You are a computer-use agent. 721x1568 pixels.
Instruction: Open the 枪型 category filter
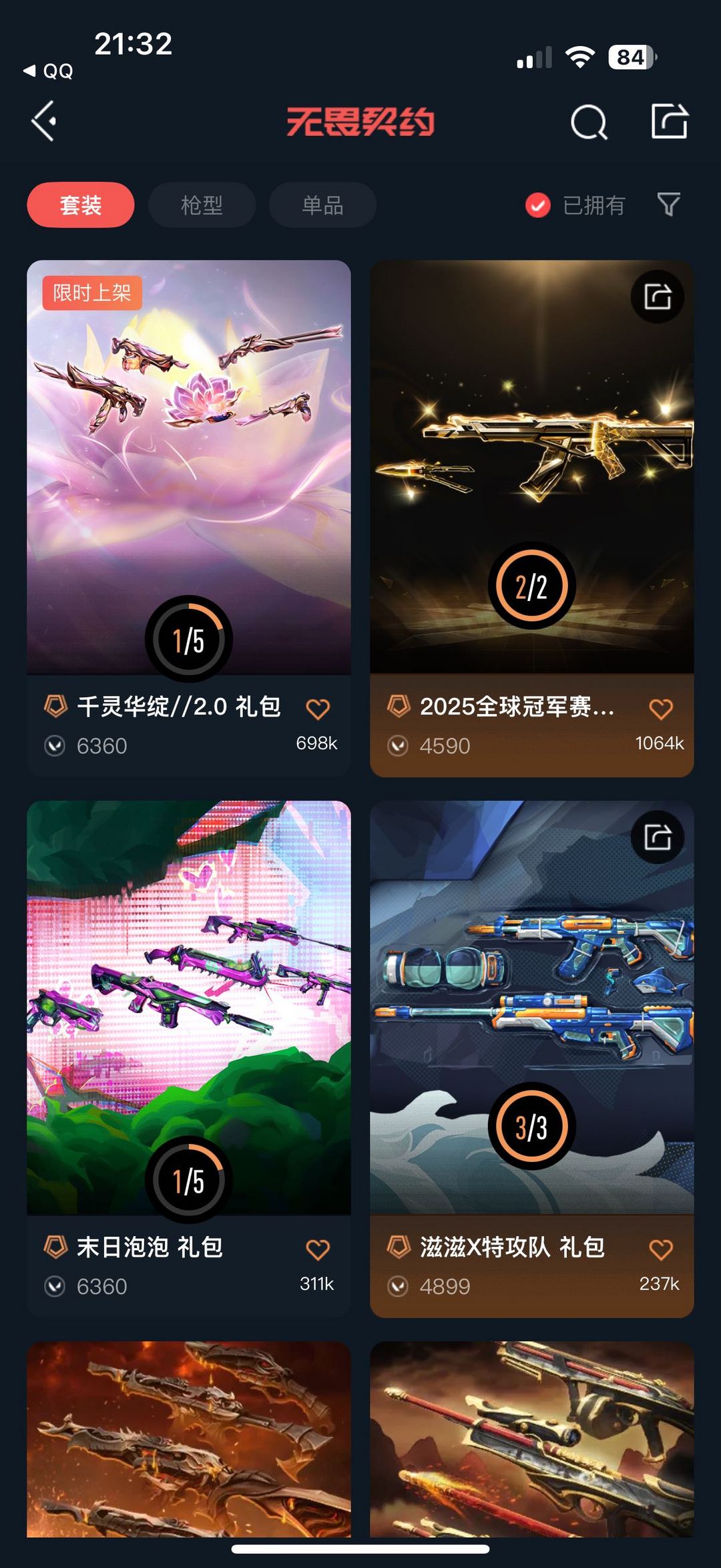[202, 205]
